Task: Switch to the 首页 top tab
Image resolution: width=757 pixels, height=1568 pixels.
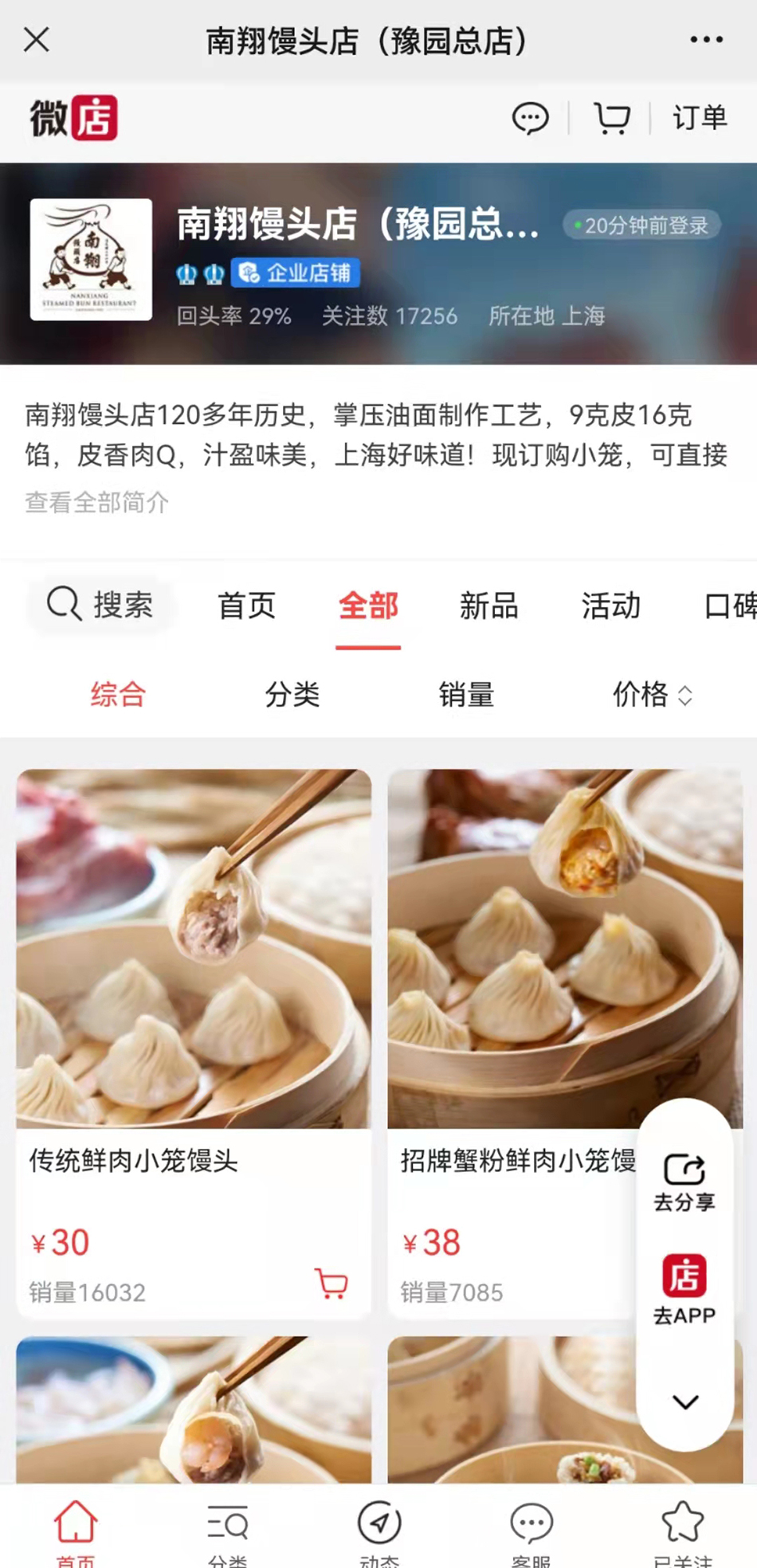Action: 247,606
